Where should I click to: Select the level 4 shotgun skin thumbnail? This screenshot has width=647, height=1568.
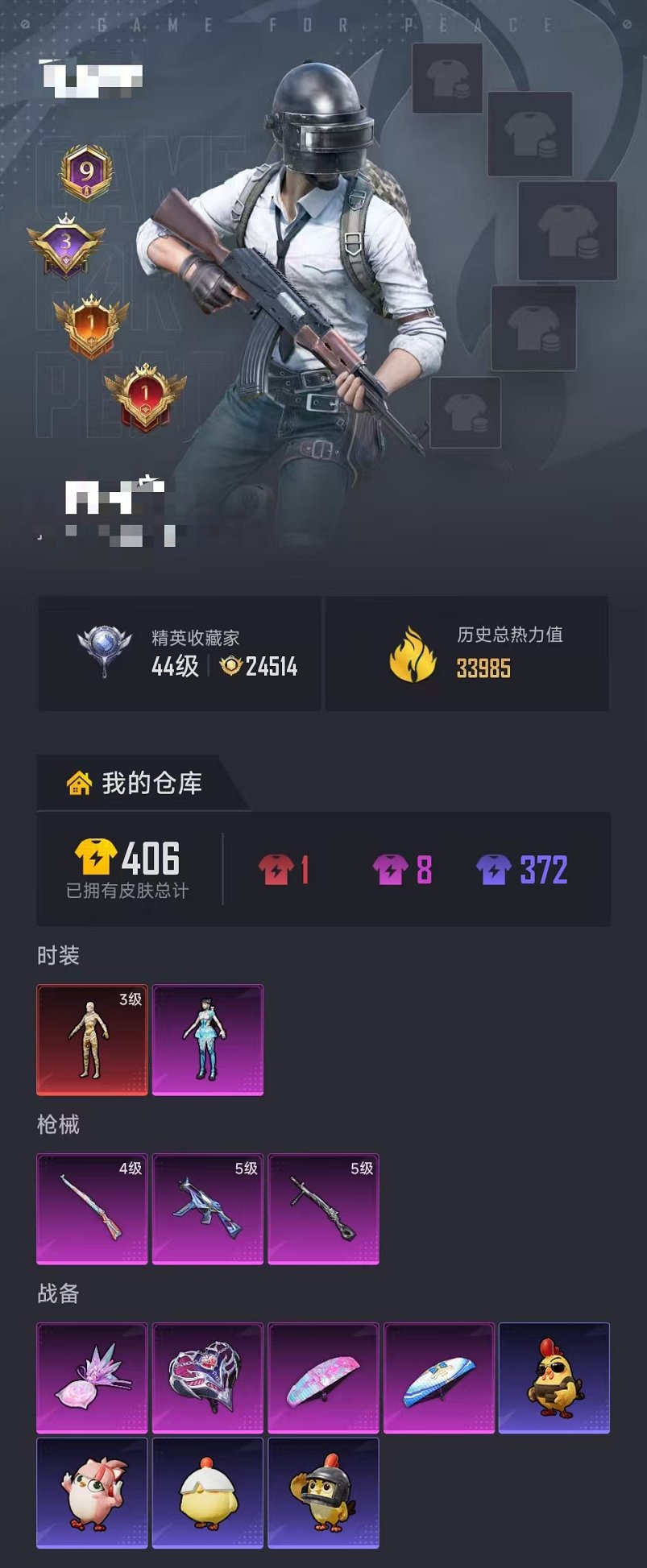(x=91, y=1206)
